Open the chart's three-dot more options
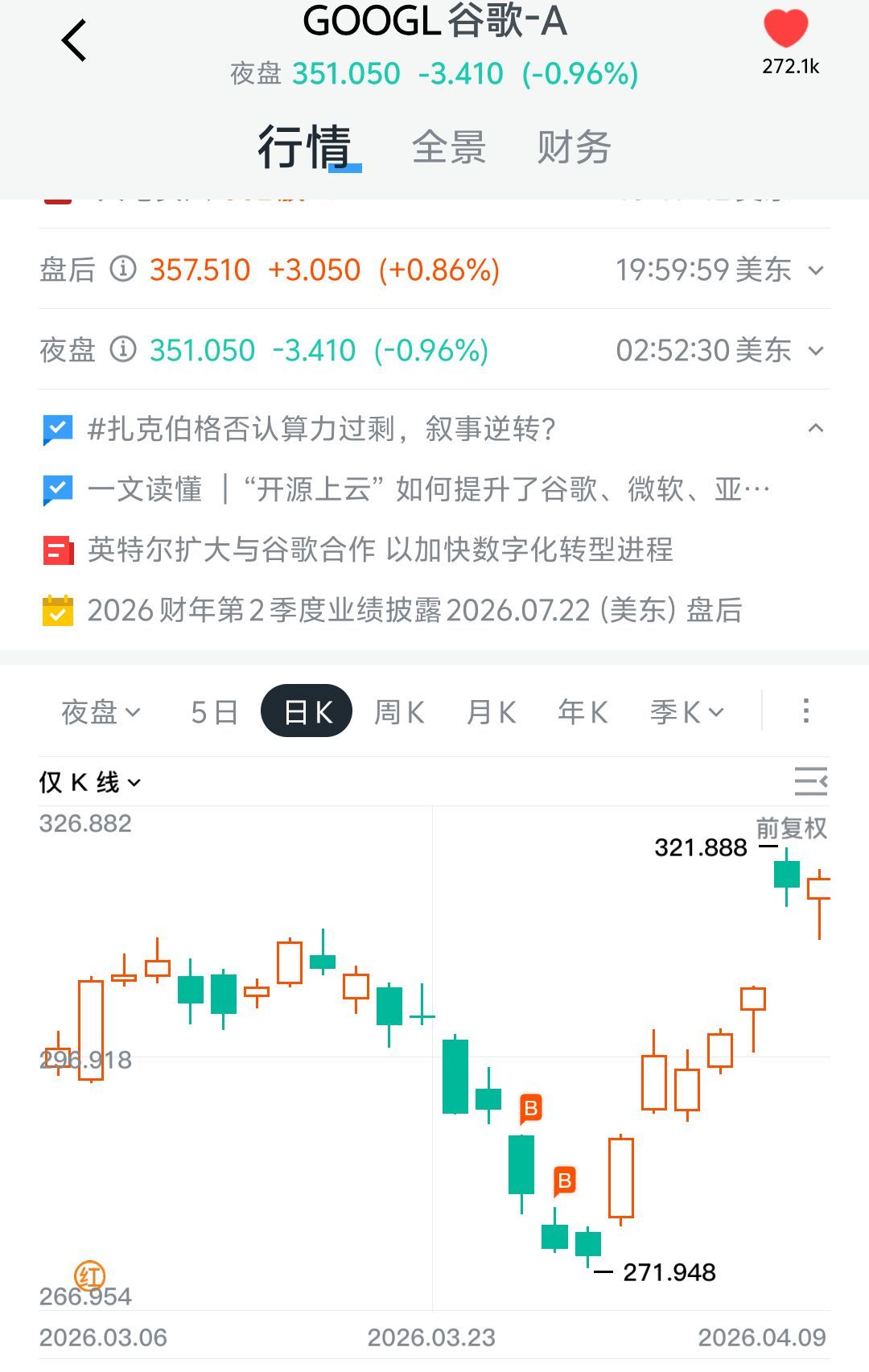The height and width of the screenshot is (1372, 869). (805, 711)
